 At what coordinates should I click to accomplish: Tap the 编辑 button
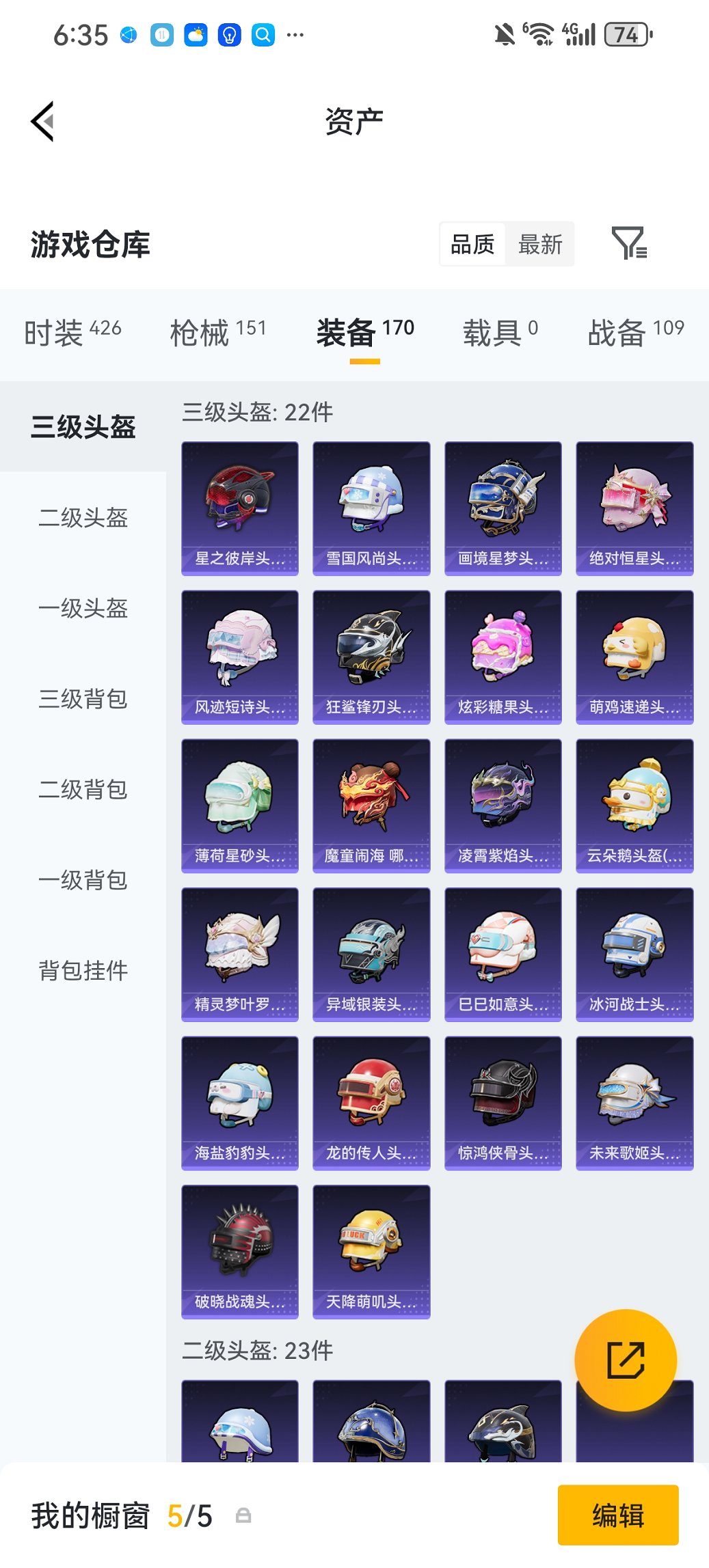click(x=617, y=1515)
